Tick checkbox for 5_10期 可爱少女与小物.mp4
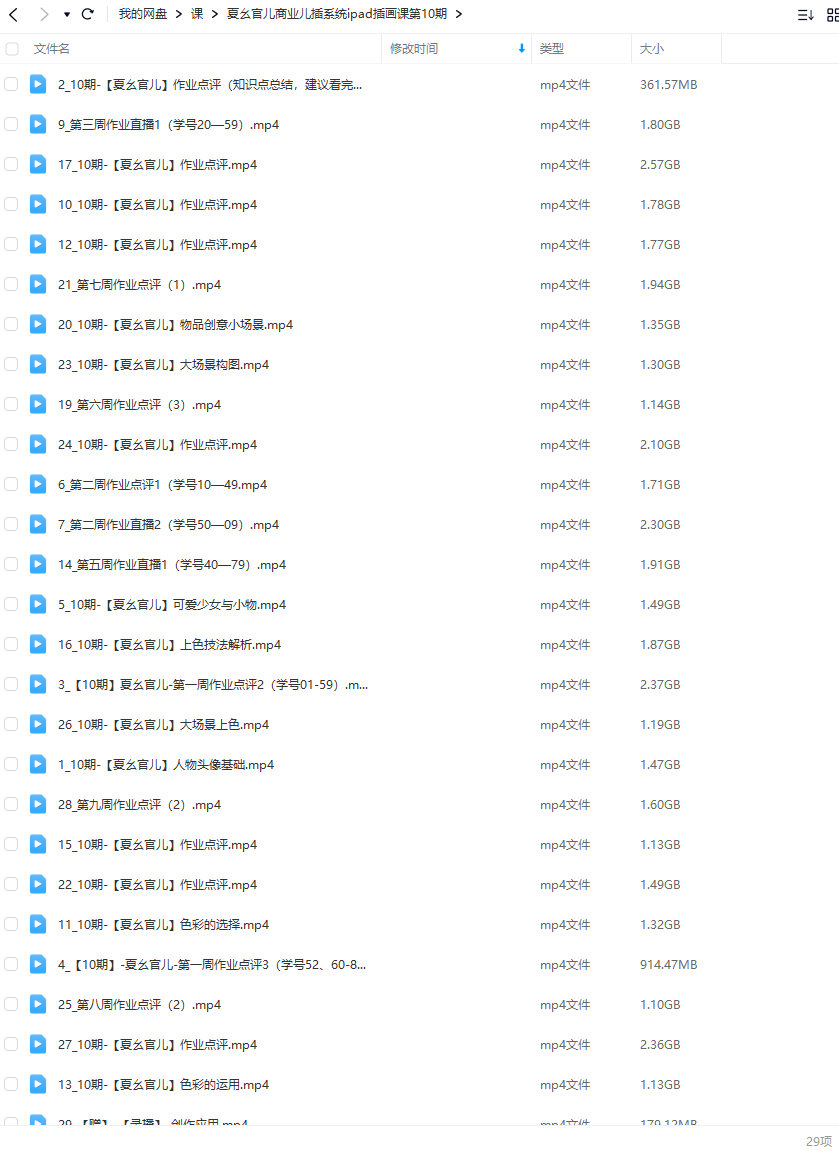The height and width of the screenshot is (1152, 839). 11,605
